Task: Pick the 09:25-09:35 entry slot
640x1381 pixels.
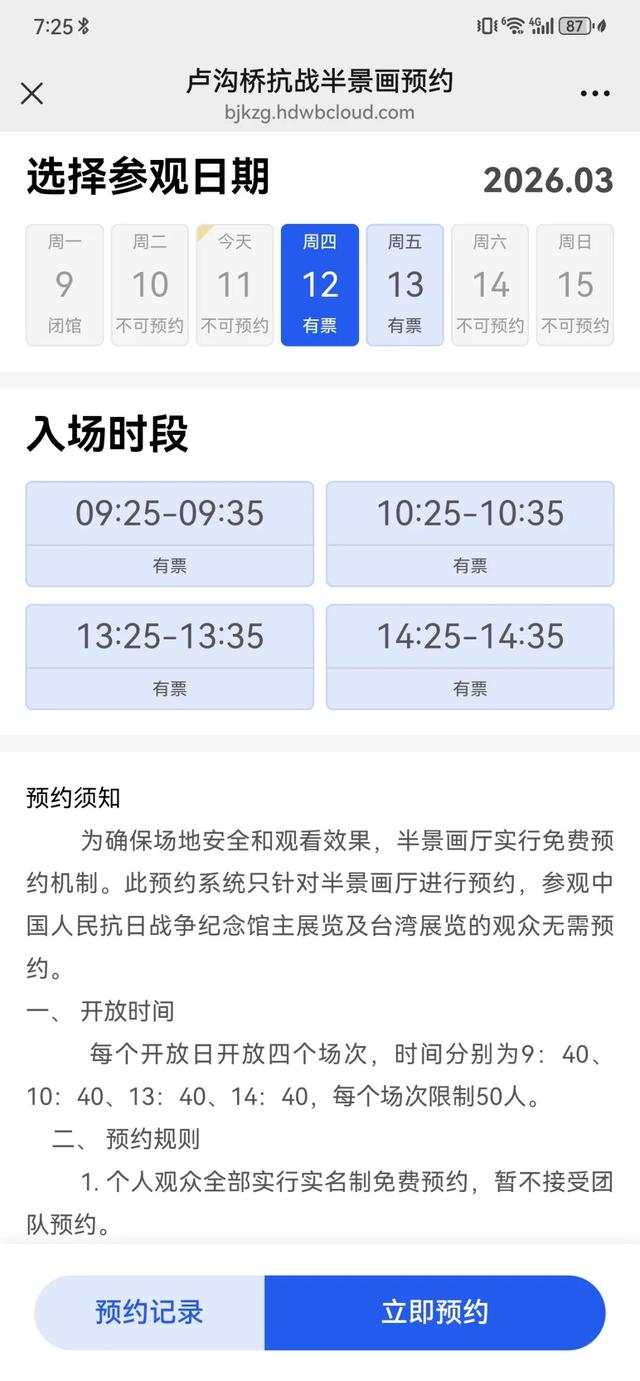Action: point(170,533)
